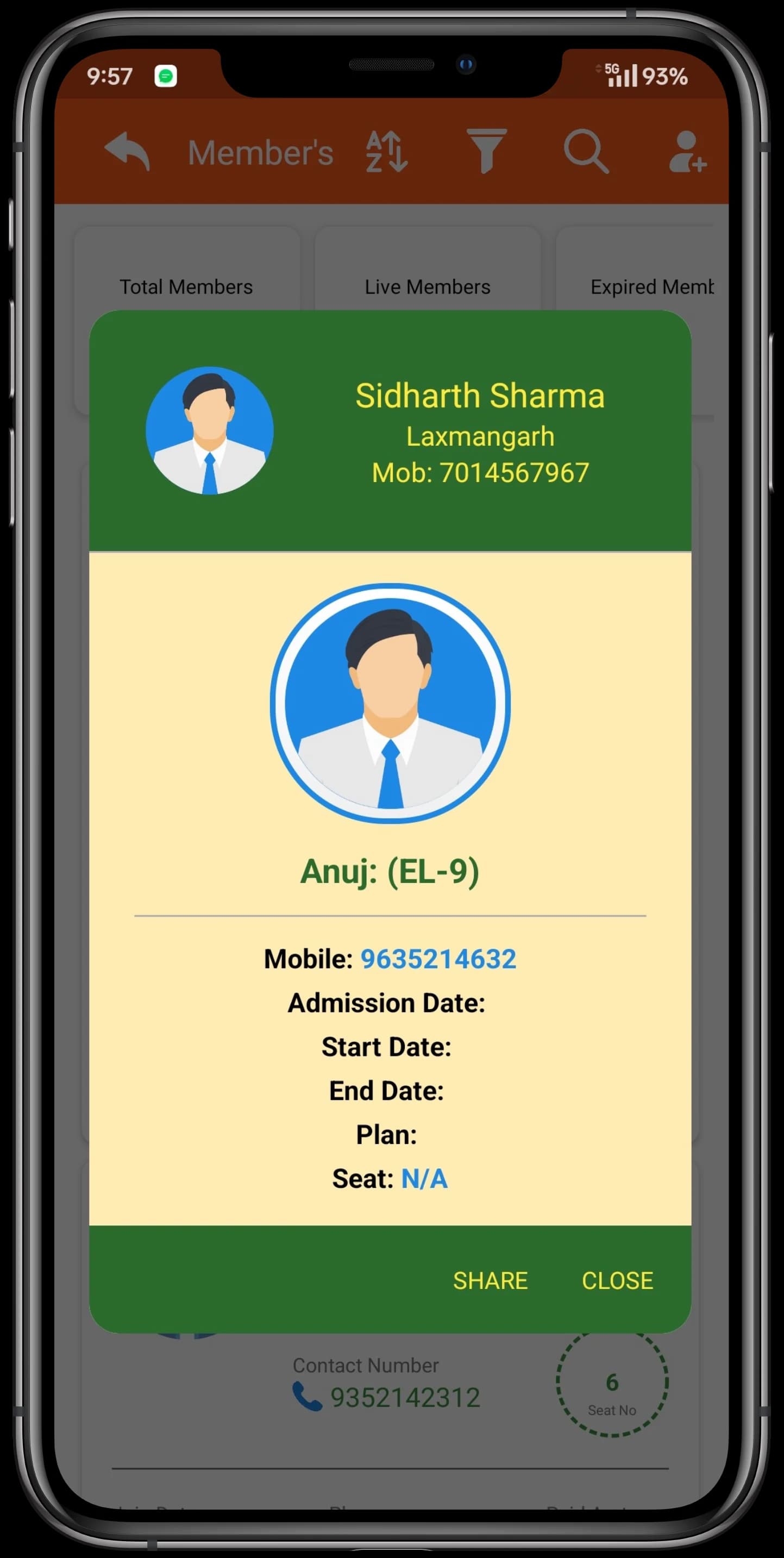The height and width of the screenshot is (1558, 784).
Task: Close the member details dialog
Action: pos(617,1280)
